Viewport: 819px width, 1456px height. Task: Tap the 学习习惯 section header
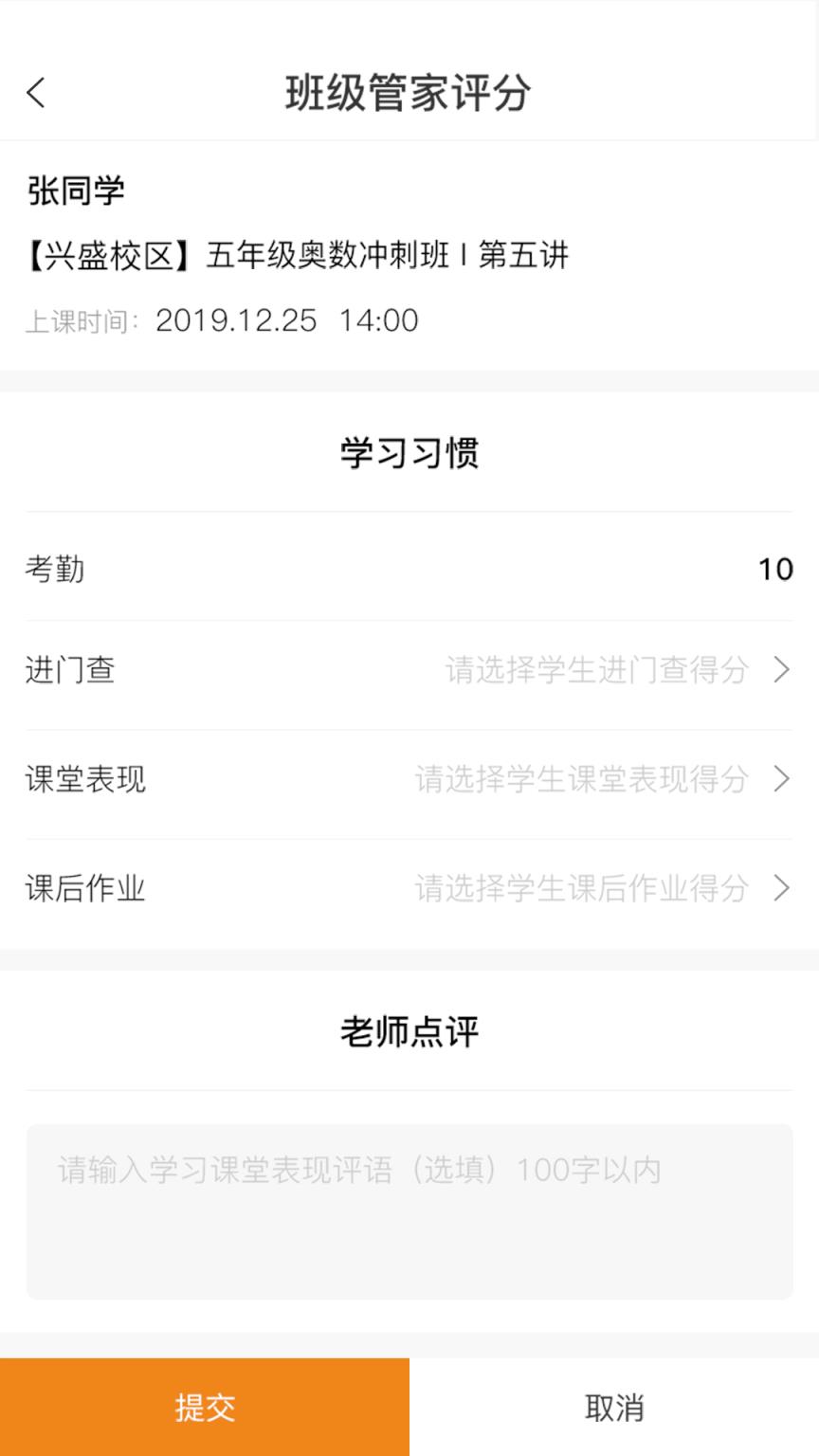point(408,452)
